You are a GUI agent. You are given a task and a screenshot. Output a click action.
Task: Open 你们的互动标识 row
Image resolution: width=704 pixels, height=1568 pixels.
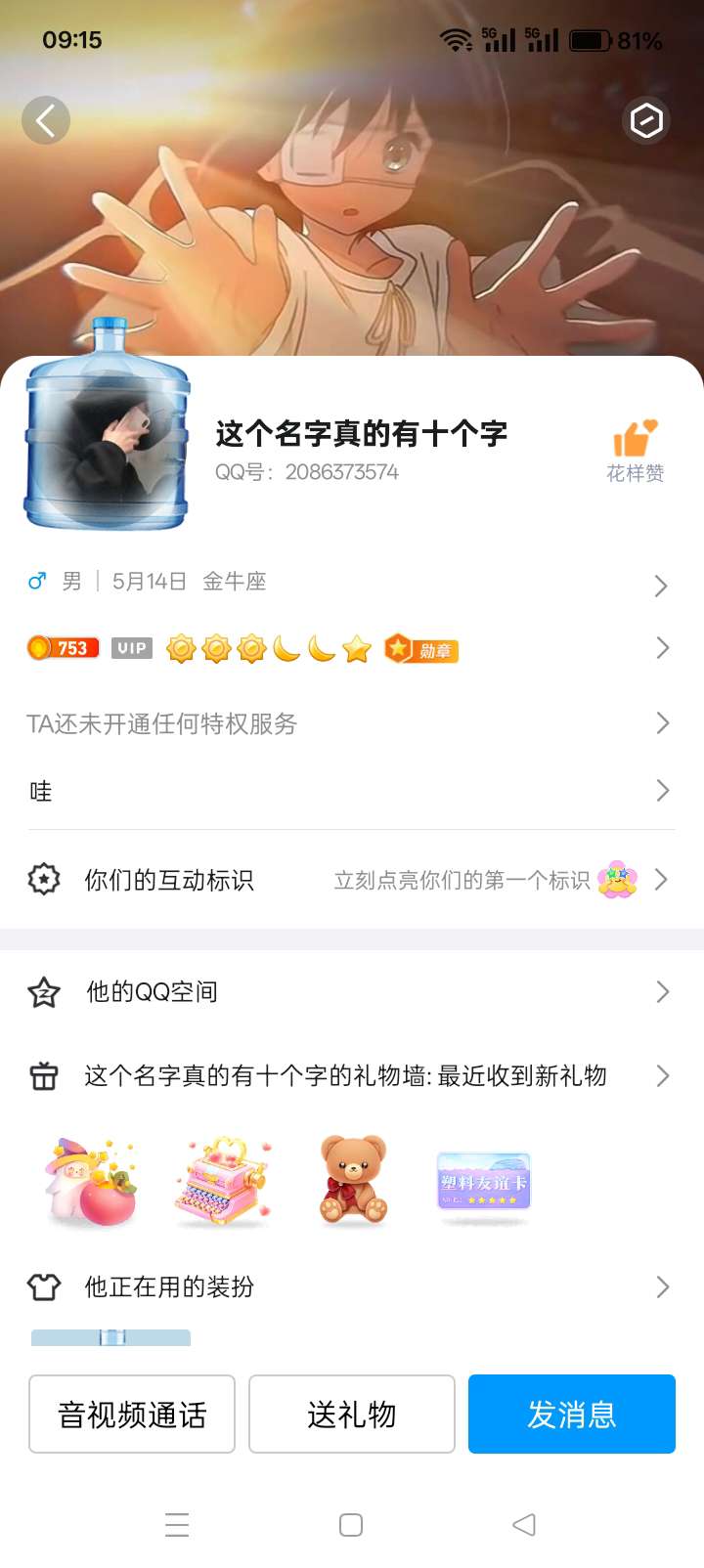[350, 880]
